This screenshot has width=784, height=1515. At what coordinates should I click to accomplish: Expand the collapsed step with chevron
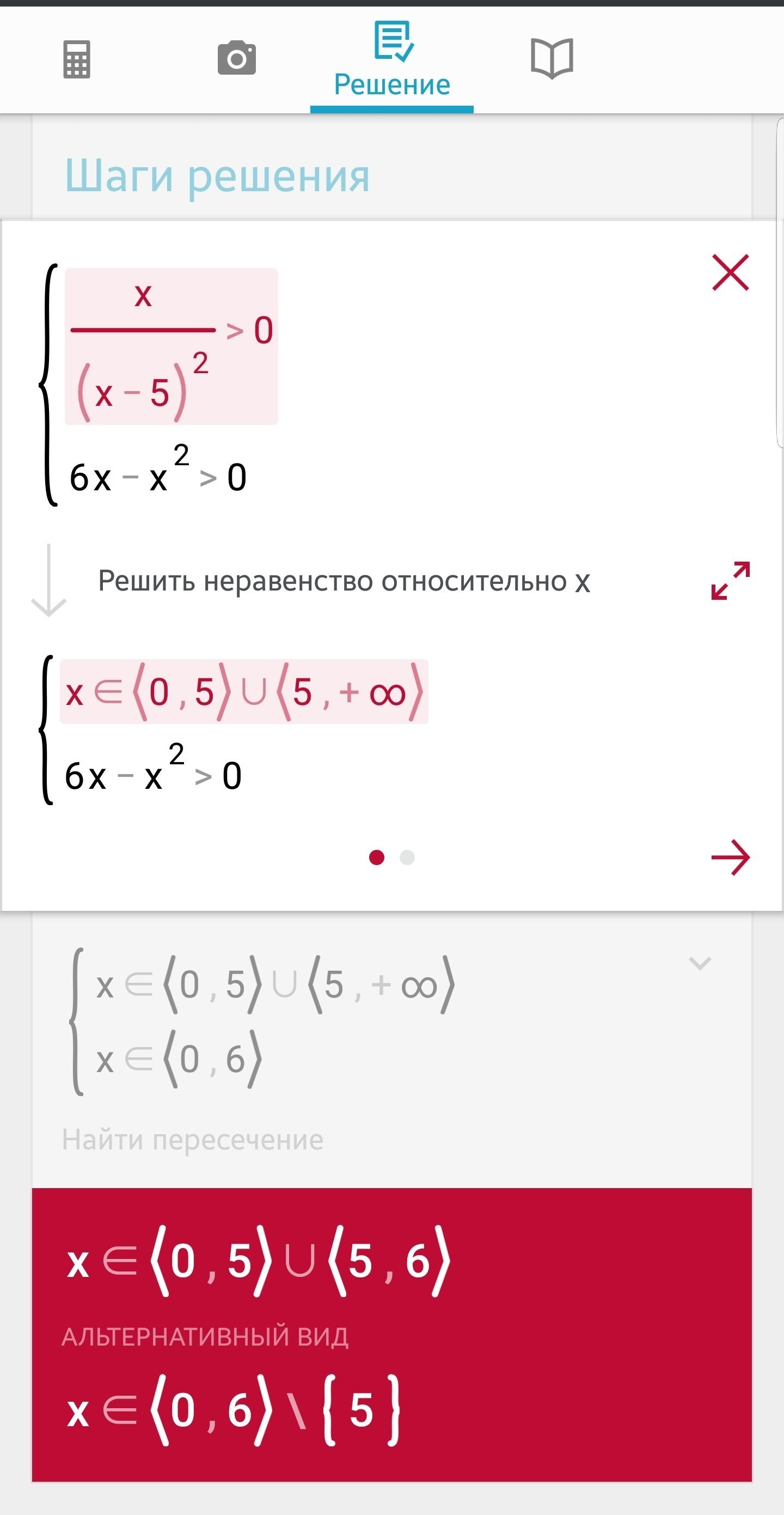pos(700,963)
